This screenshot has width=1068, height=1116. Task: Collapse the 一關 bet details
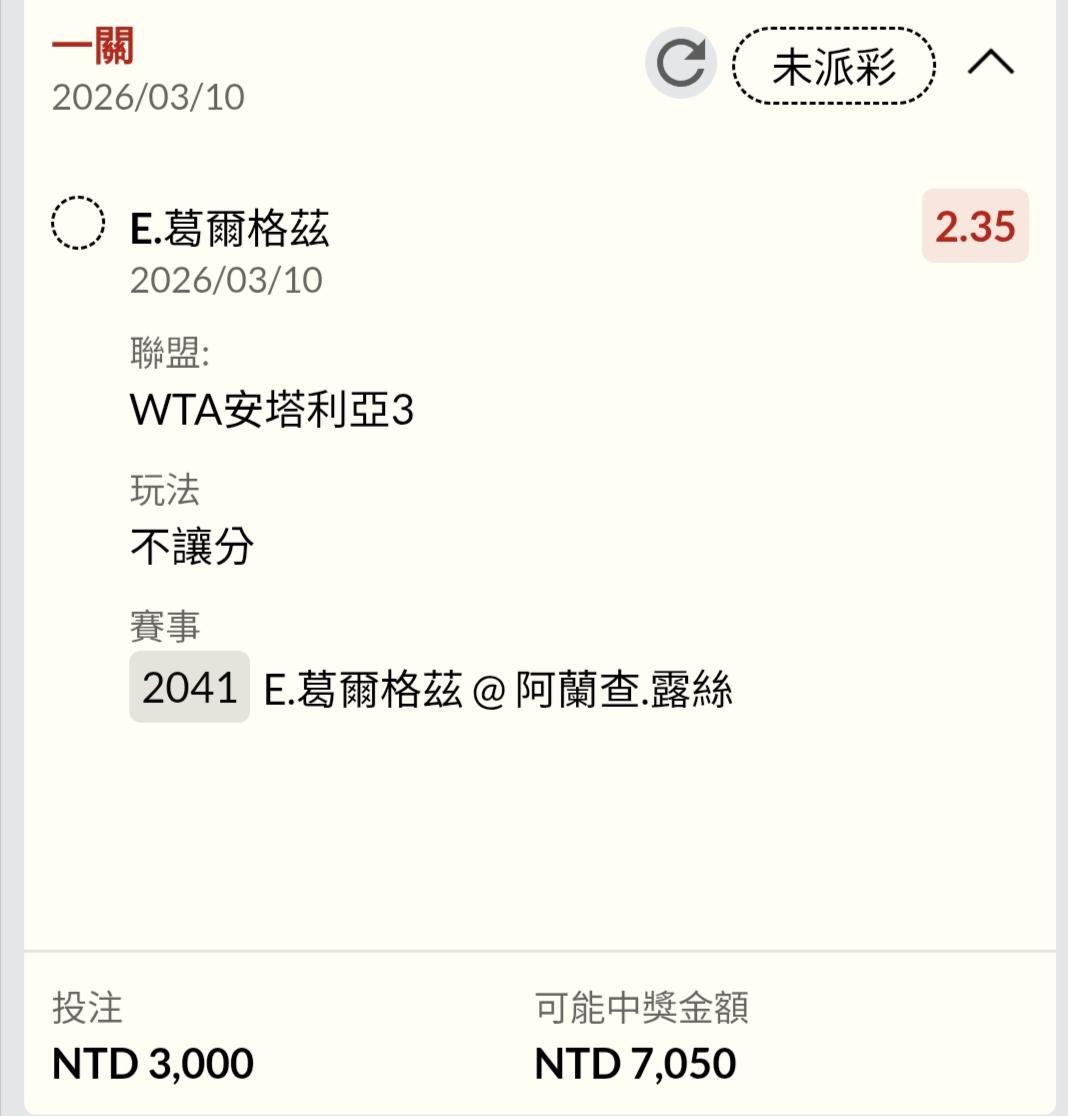[990, 64]
